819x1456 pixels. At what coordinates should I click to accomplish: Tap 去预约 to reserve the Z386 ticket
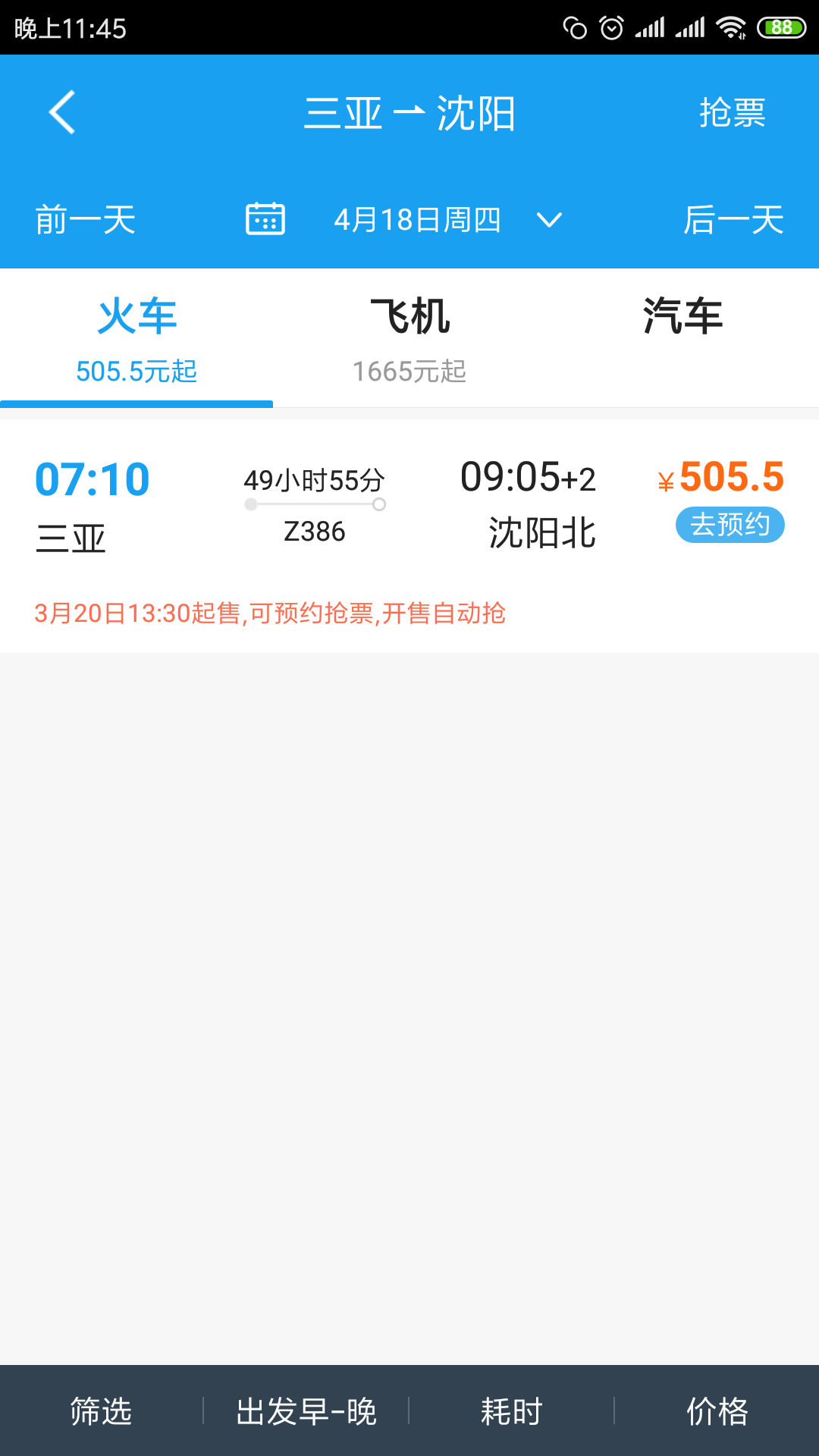click(x=730, y=525)
